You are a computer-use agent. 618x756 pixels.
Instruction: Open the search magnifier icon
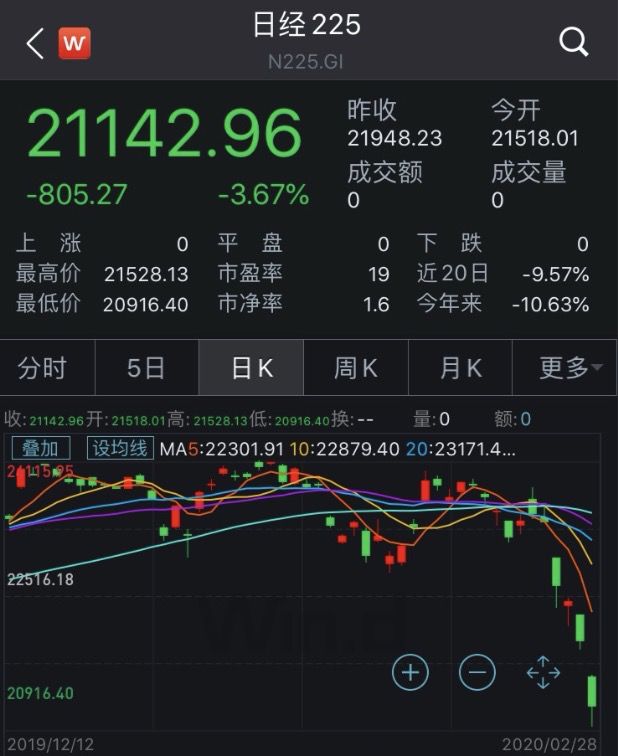point(574,42)
